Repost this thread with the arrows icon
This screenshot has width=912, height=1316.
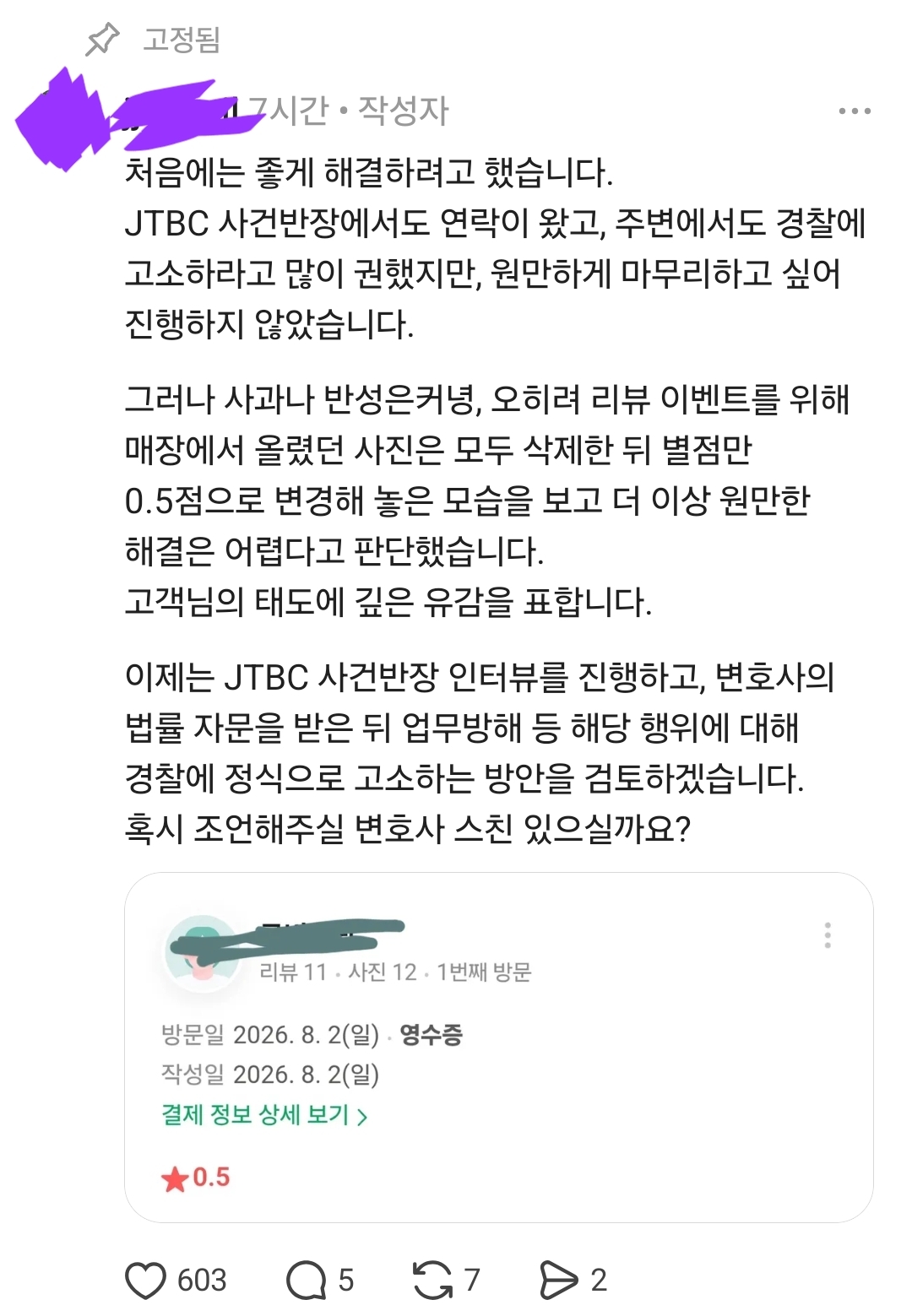[432, 1280]
